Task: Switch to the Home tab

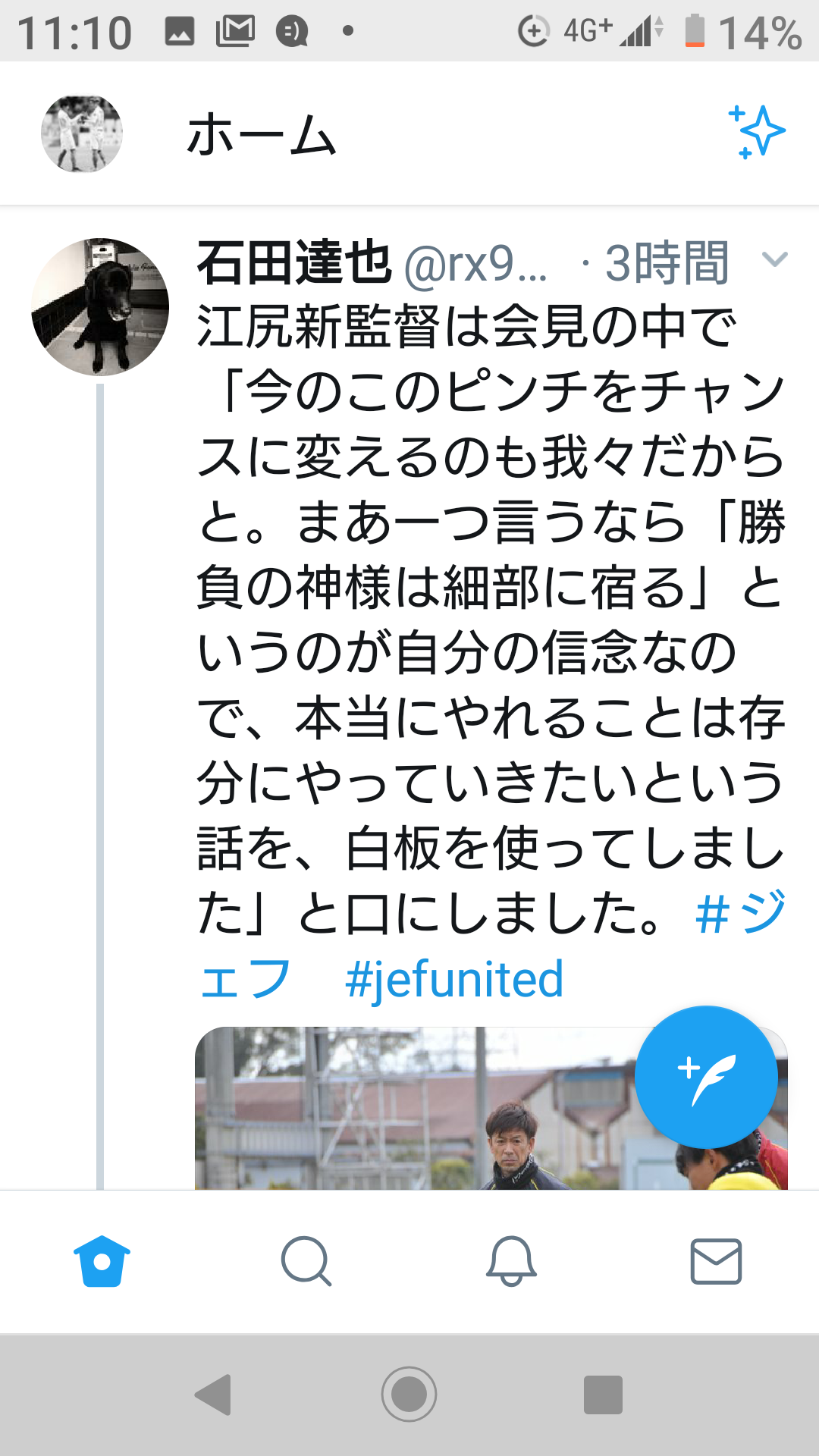Action: 102,1262
